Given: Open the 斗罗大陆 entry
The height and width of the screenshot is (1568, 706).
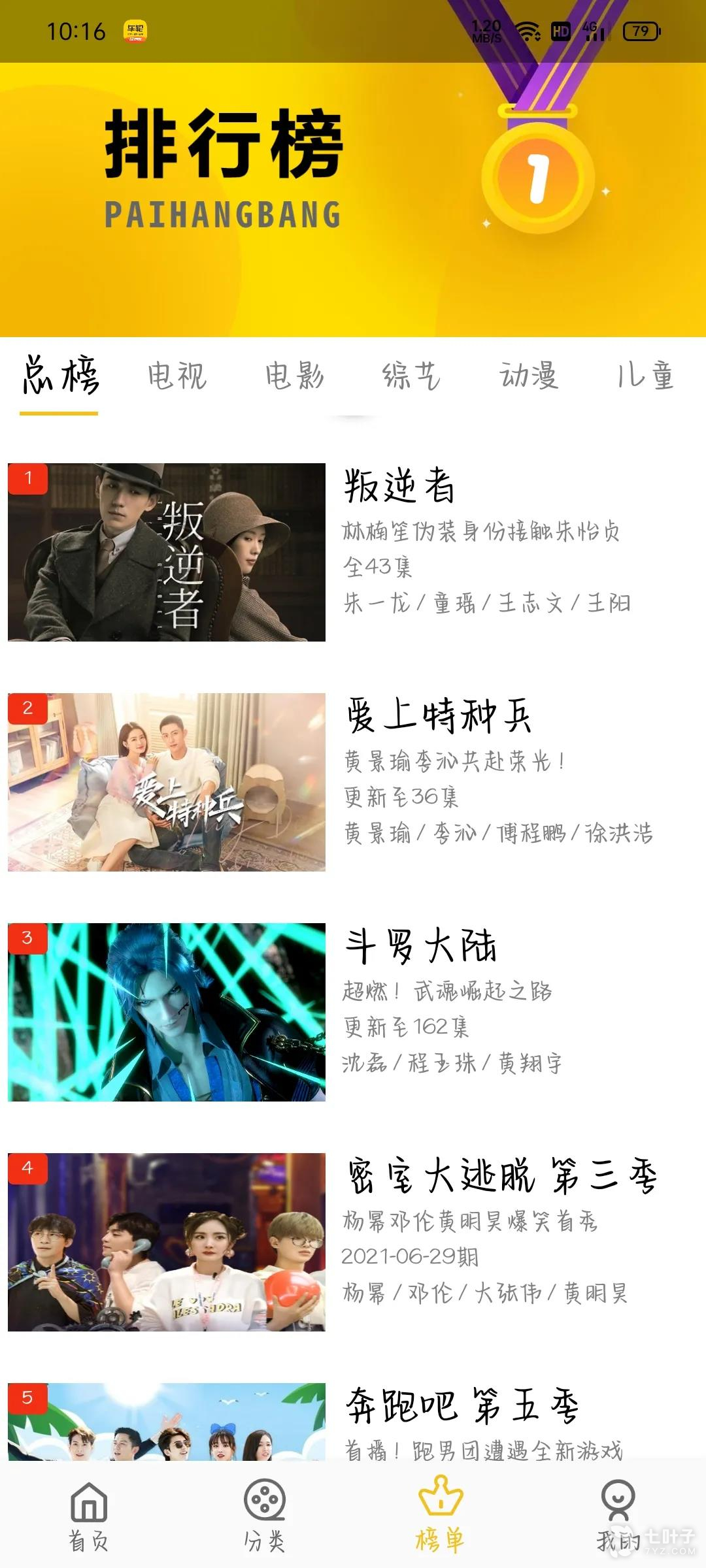Looking at the screenshot, I should point(353,1012).
